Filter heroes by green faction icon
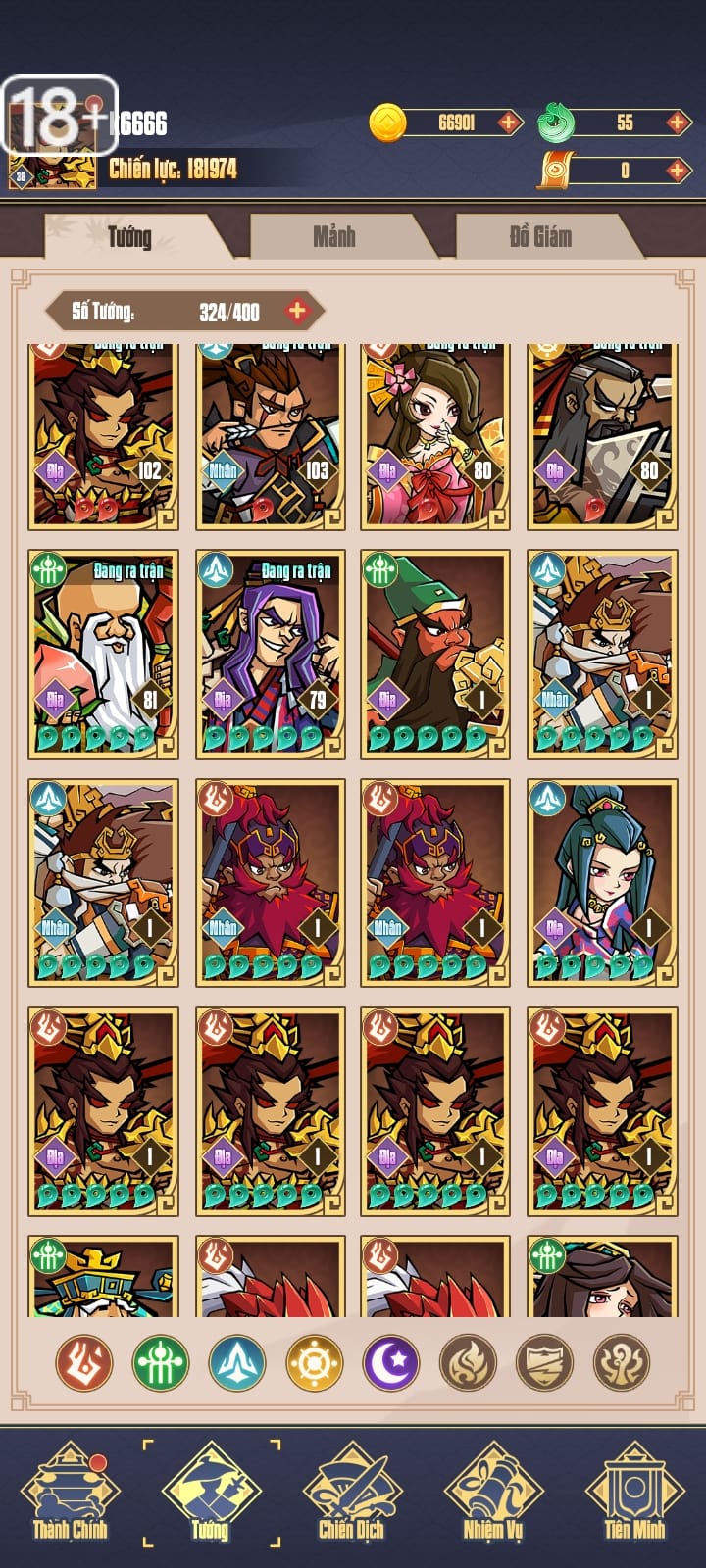706x1568 pixels. click(x=160, y=1363)
